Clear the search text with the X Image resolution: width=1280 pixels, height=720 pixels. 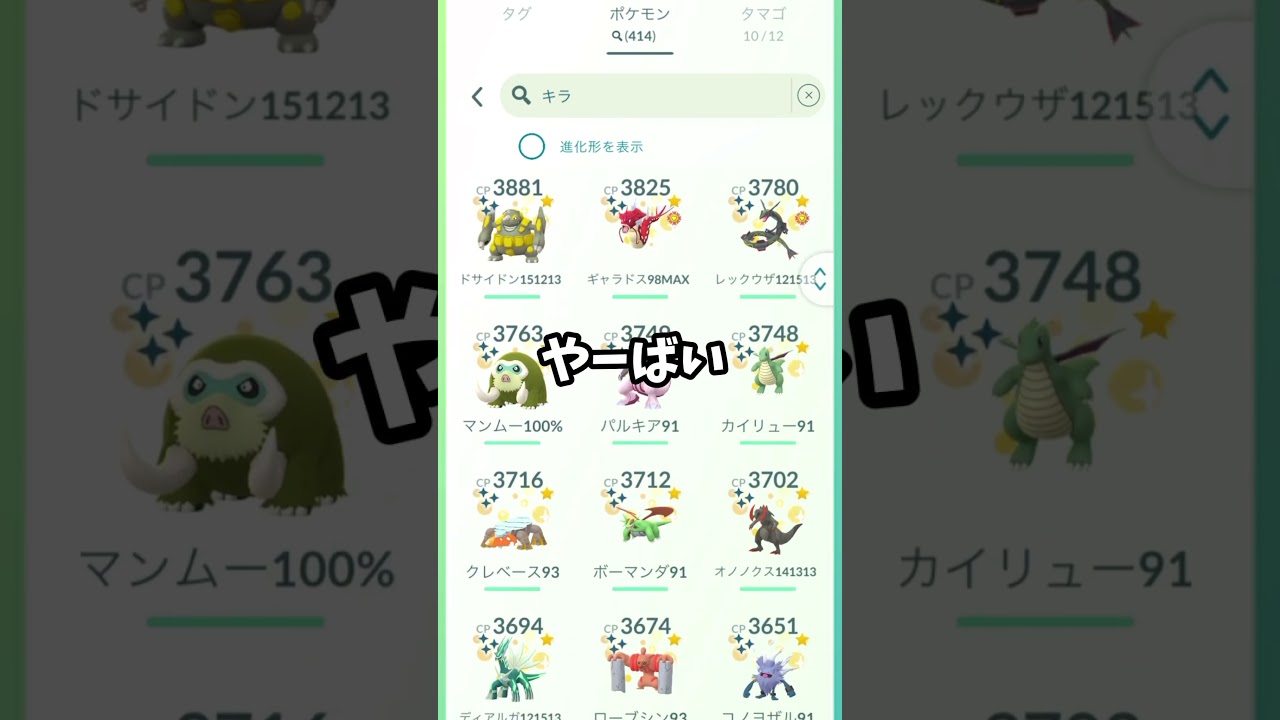click(808, 96)
